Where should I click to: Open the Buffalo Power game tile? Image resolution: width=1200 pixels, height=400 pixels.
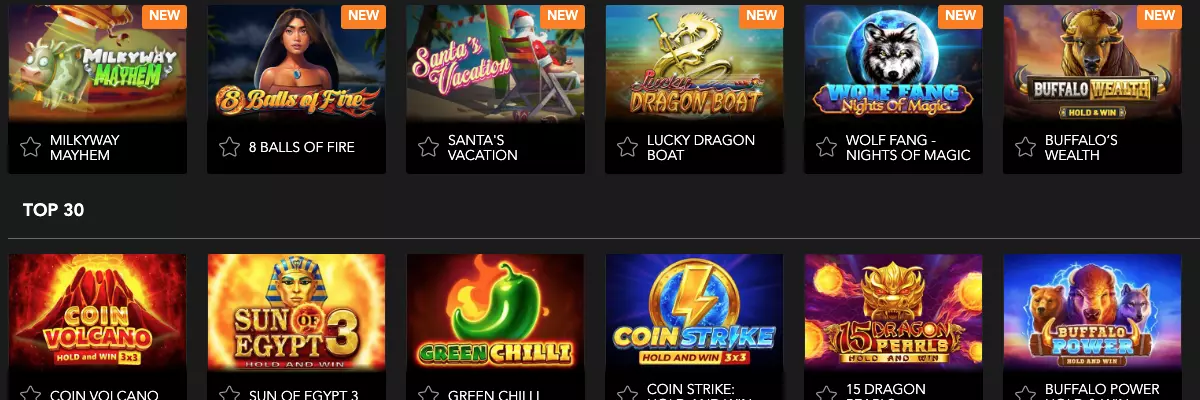[1092, 312]
